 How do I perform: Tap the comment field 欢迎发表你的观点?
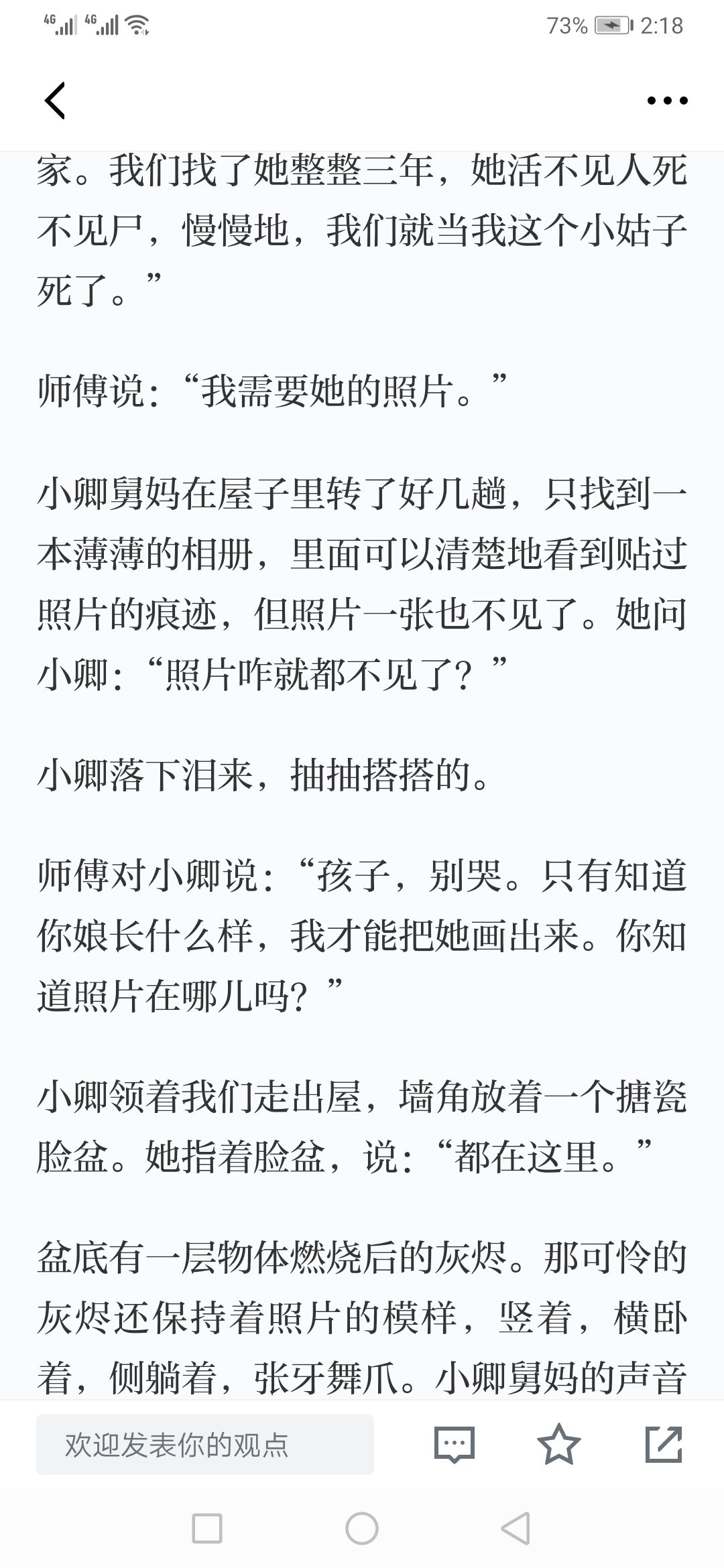(205, 1445)
